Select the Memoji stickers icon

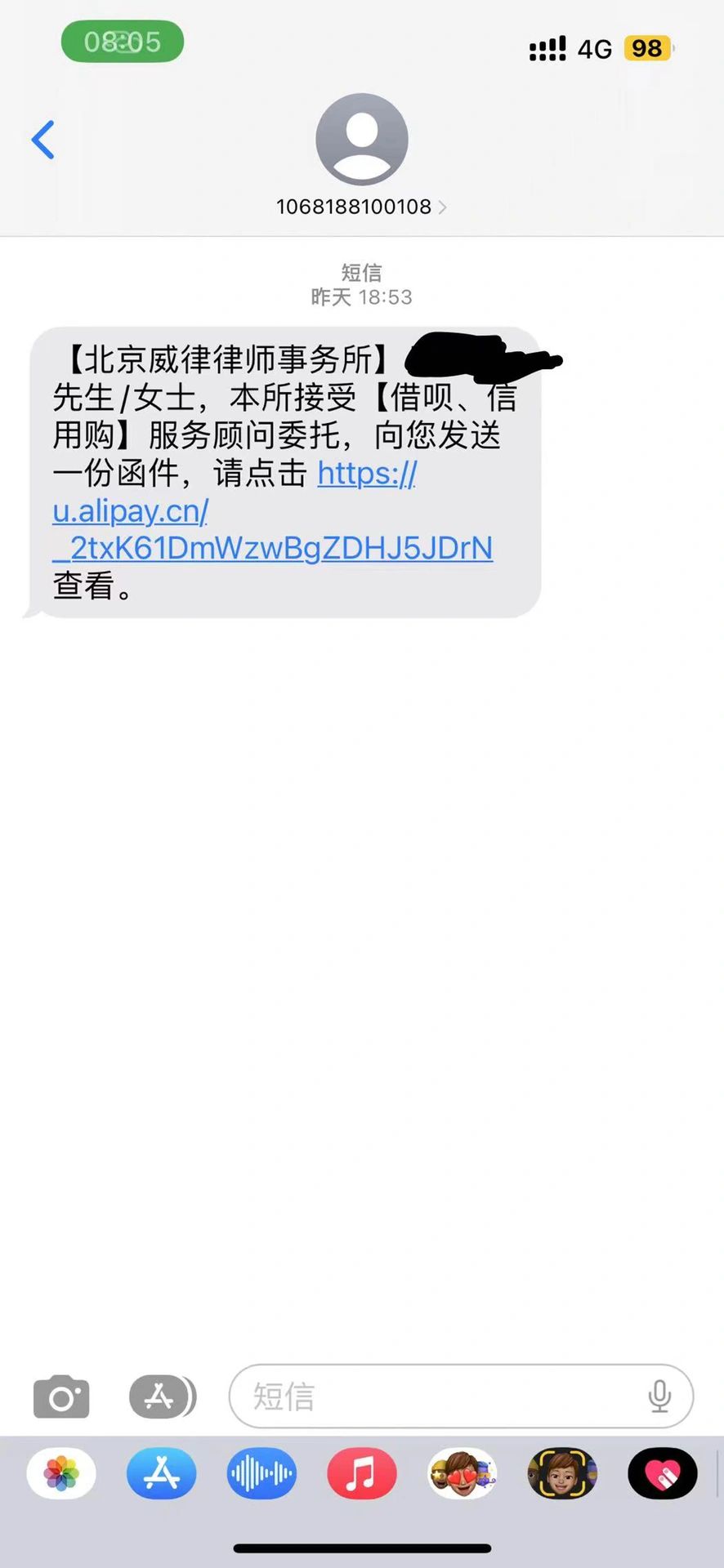(x=462, y=1474)
